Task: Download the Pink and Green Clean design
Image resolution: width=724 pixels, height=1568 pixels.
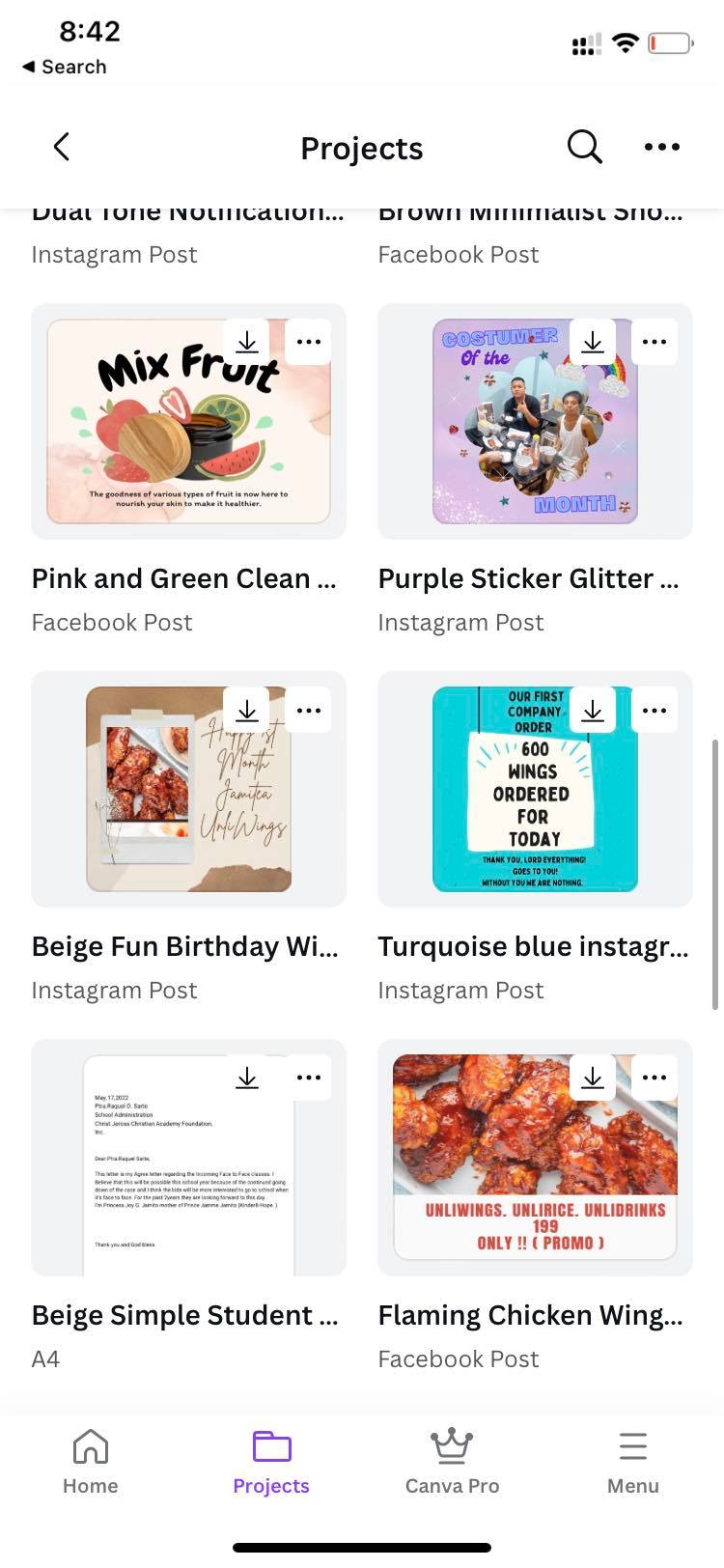Action: [x=247, y=342]
